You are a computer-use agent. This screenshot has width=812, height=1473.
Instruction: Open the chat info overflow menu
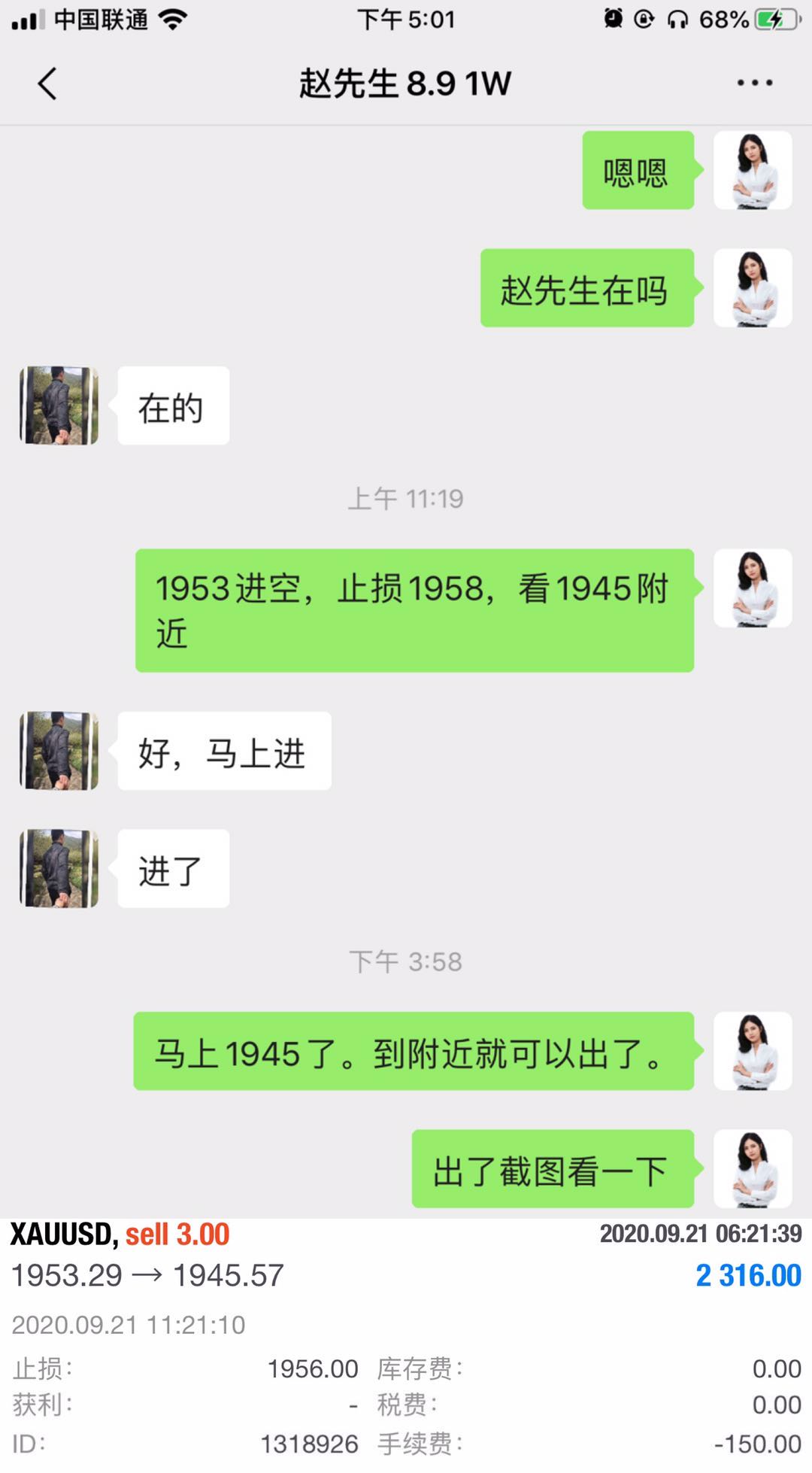click(x=754, y=83)
